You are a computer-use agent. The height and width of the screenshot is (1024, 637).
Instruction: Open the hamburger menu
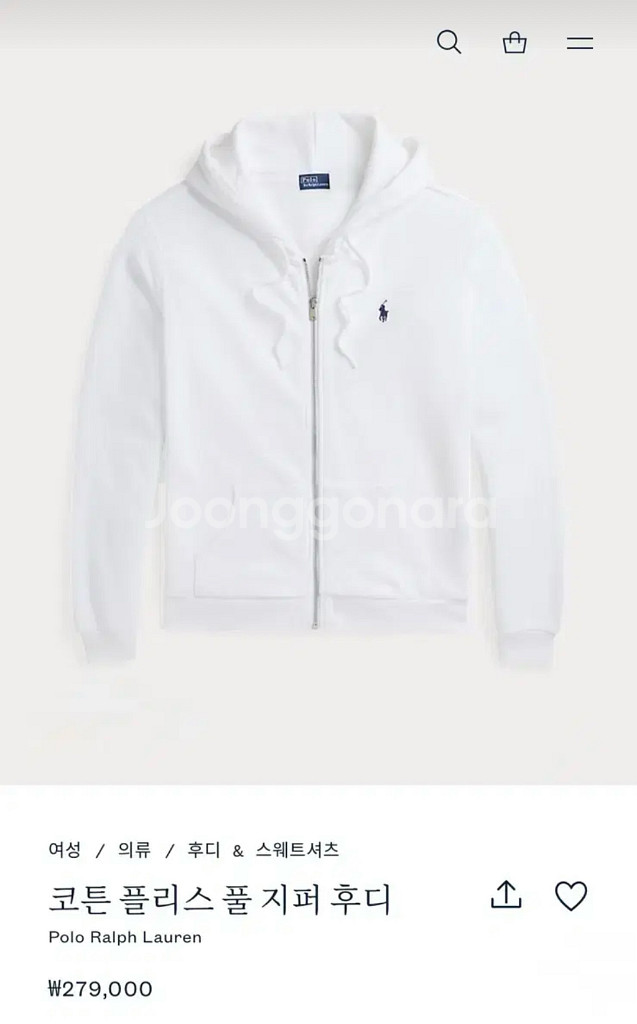tap(580, 43)
